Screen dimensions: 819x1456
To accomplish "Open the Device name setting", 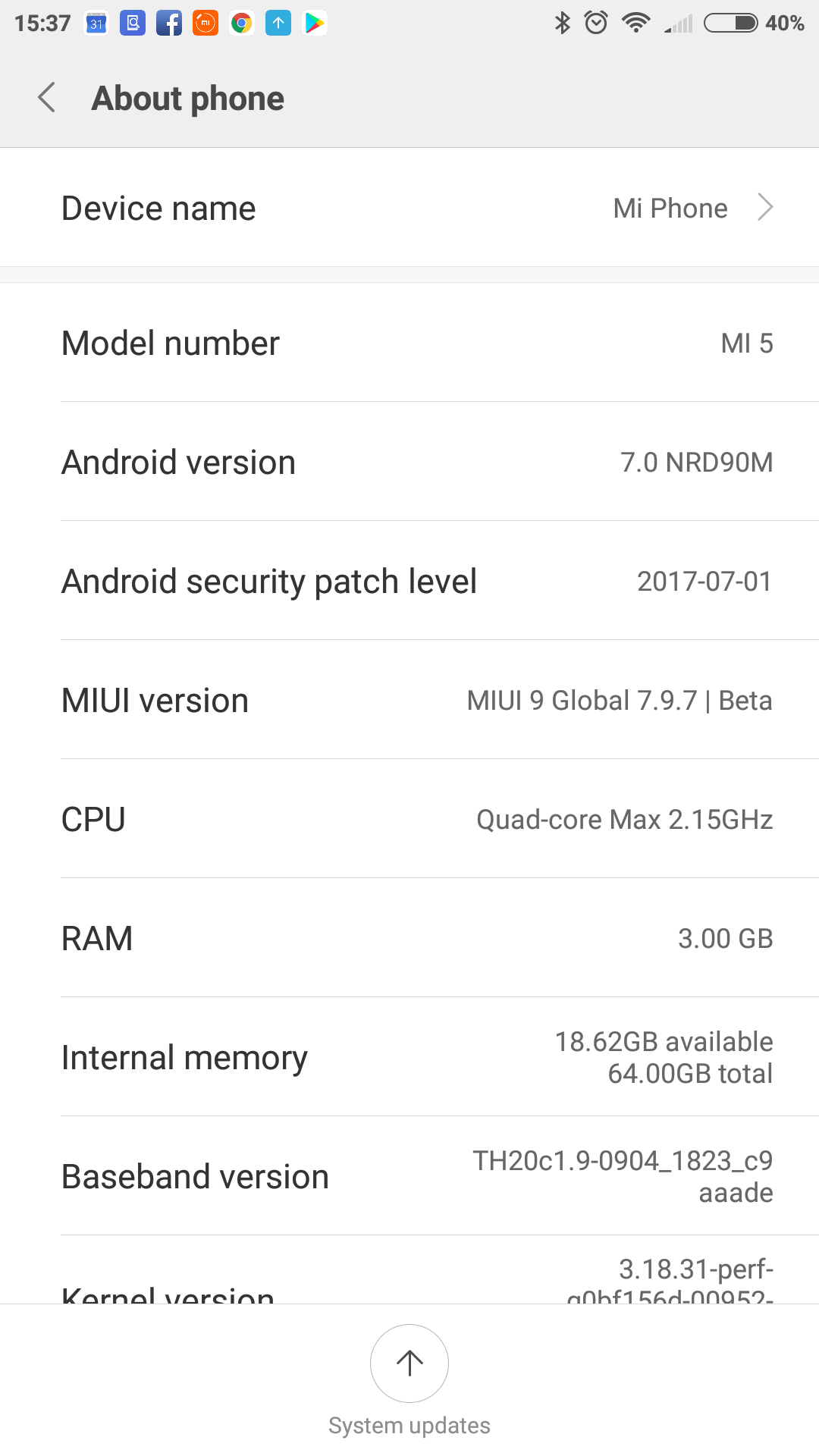I will coord(409,208).
